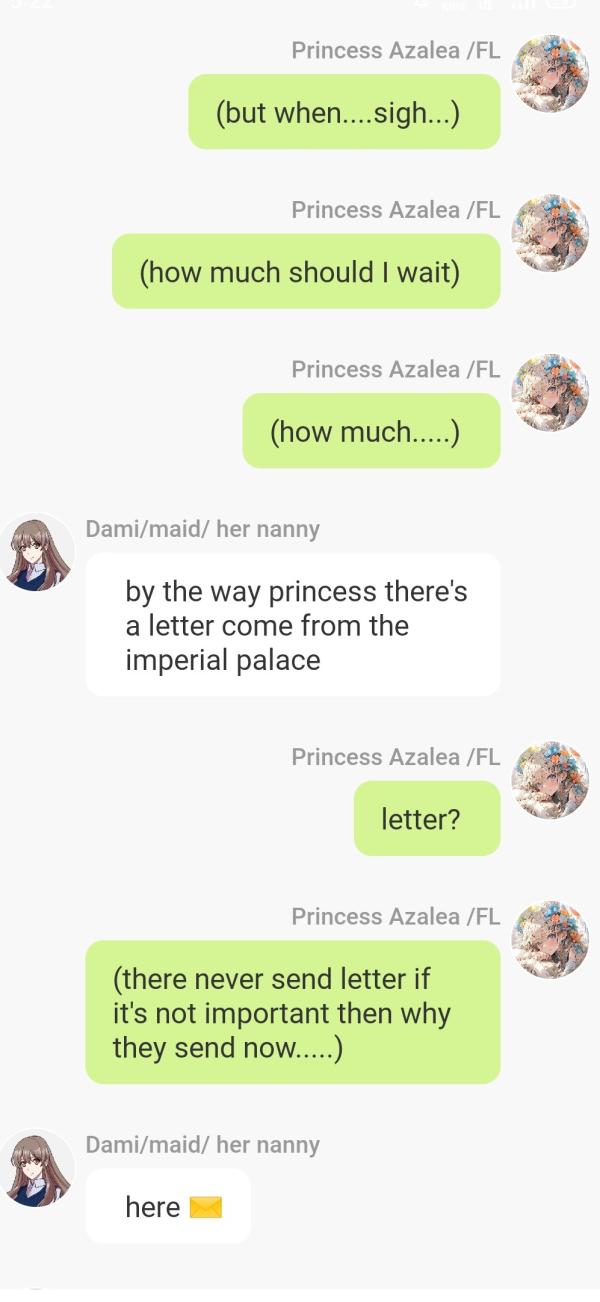
Task: Tap Dami's avatar next to 'here' message
Action: (38, 1169)
